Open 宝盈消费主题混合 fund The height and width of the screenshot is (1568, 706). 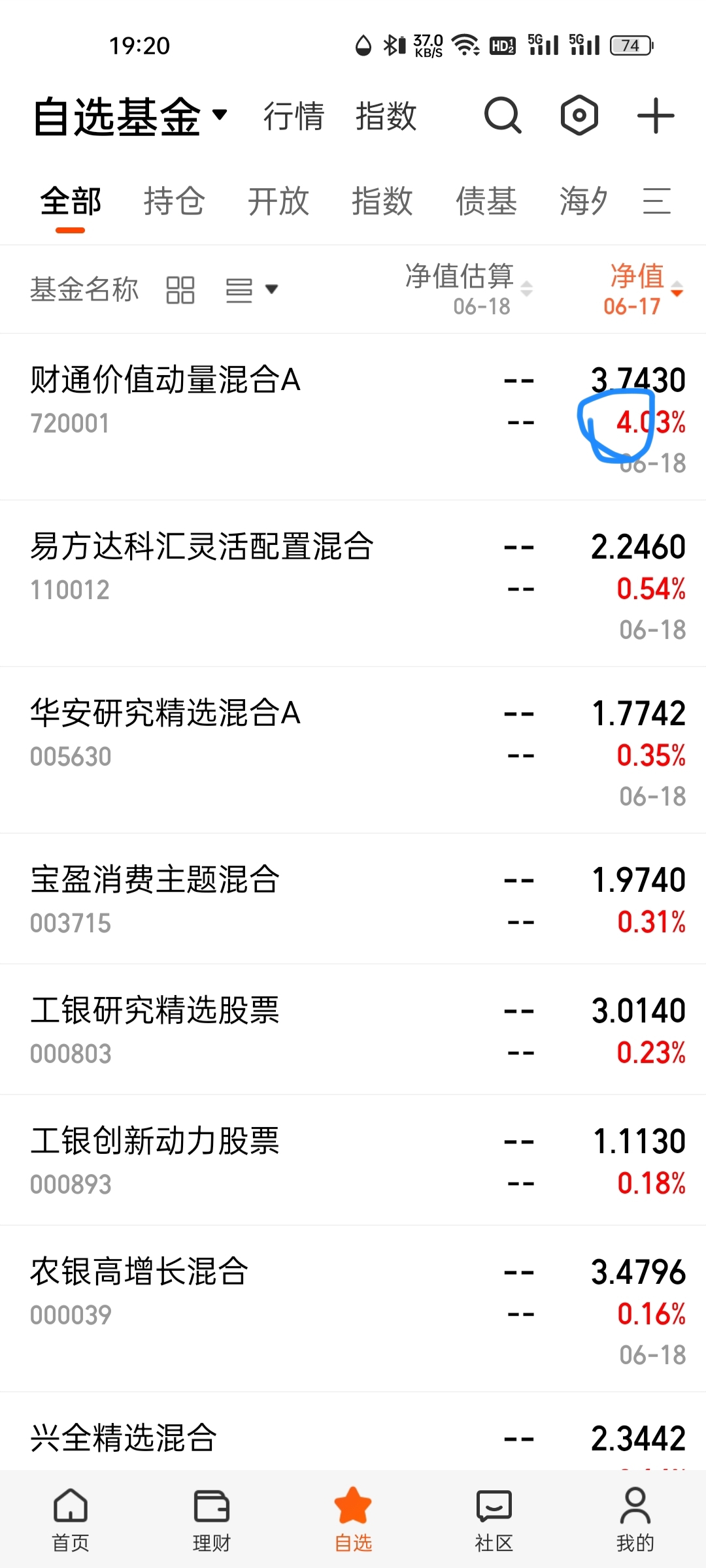353,898
